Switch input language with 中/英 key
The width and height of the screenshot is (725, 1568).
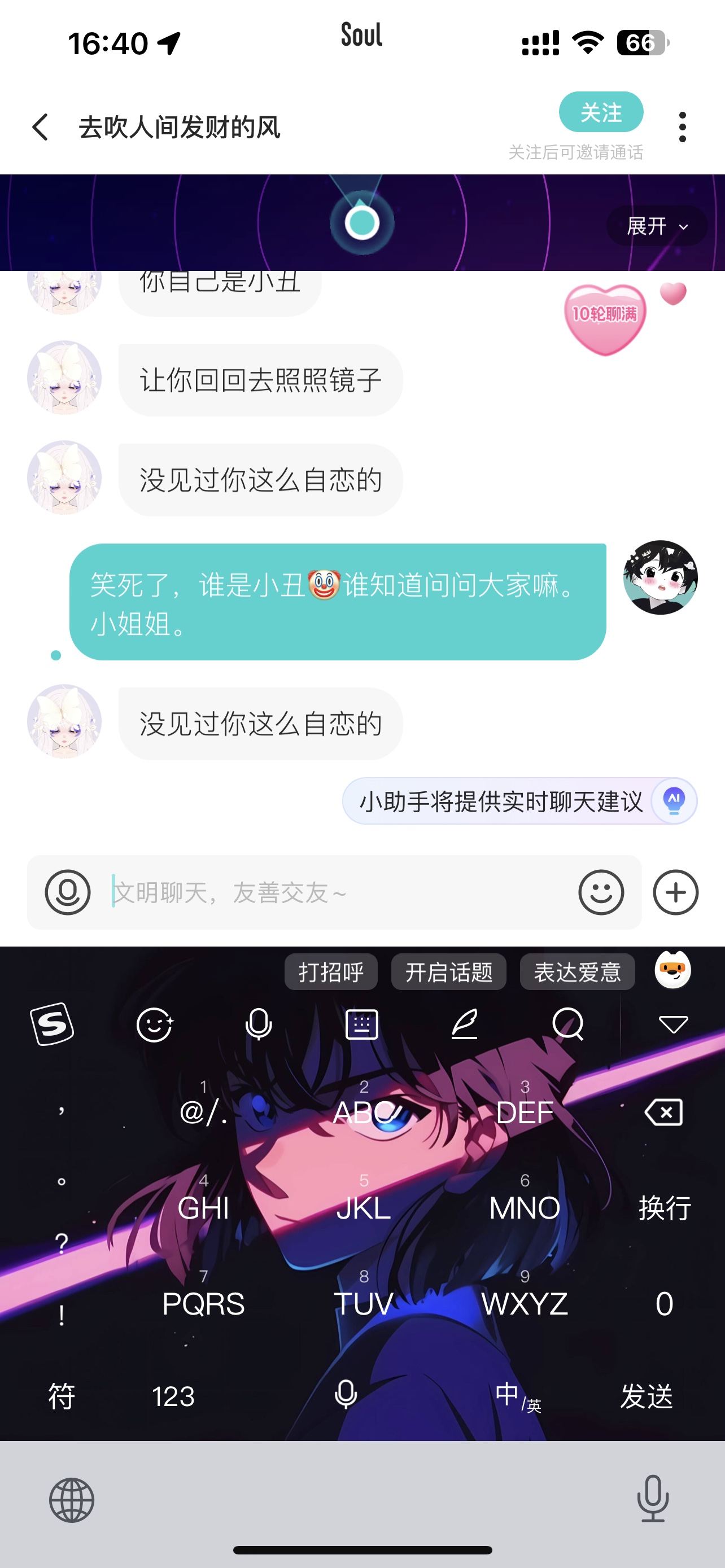click(517, 1396)
